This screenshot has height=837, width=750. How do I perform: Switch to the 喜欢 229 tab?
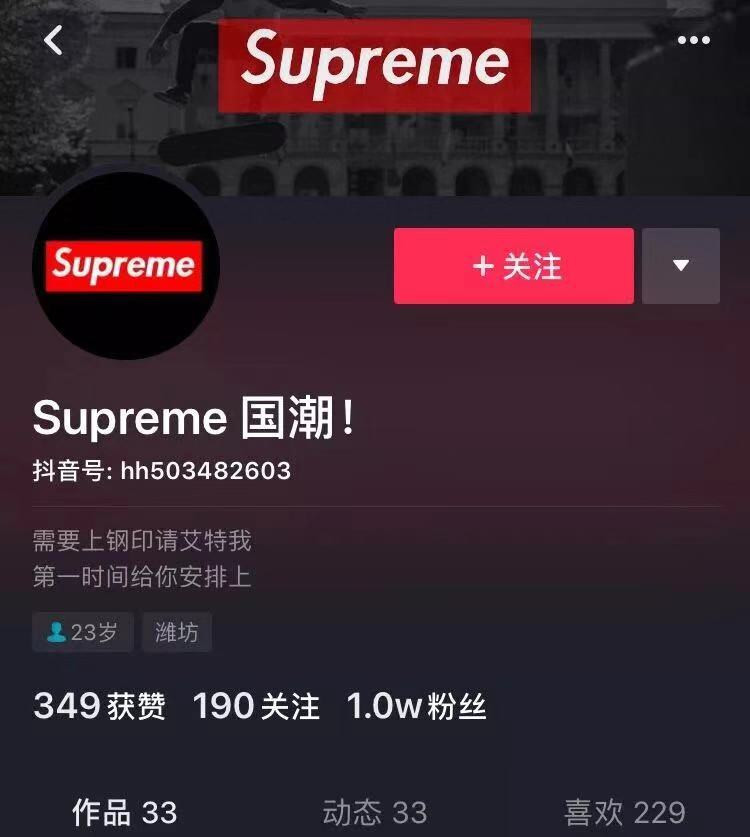[x=624, y=812]
